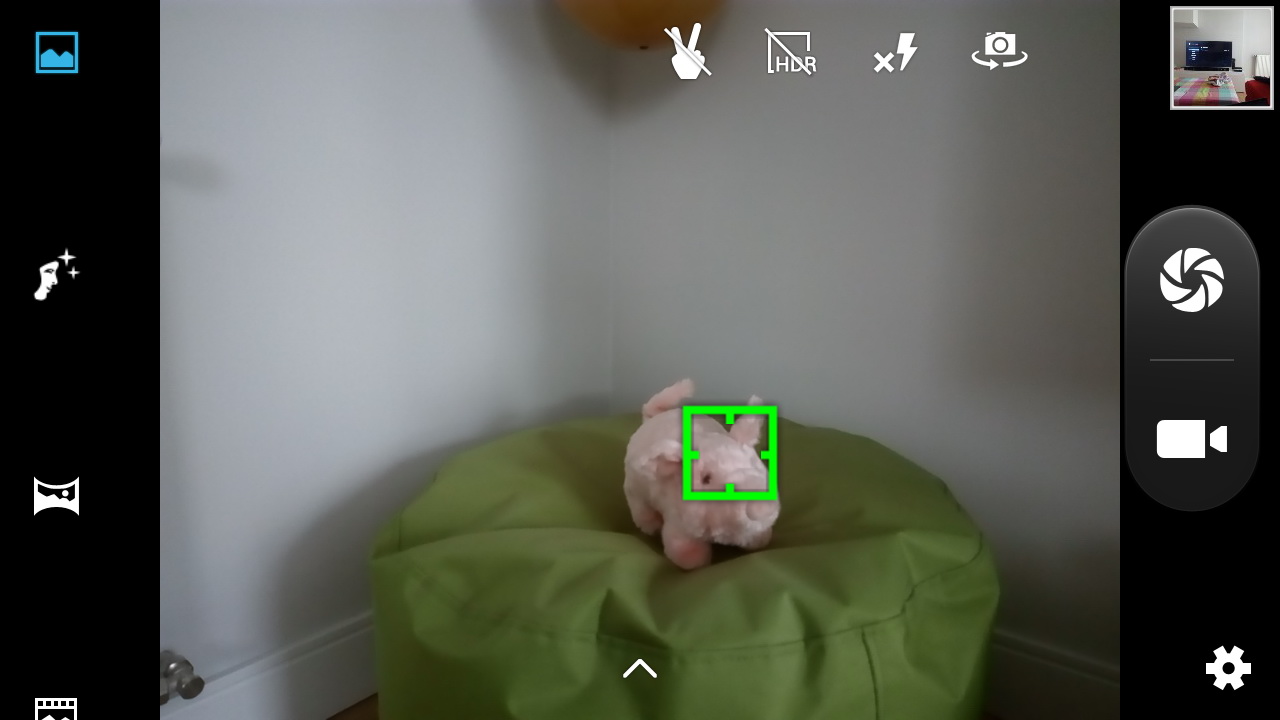Screen dimensions: 1280x720
Task: Select panorama shooting mode
Action: click(57, 496)
